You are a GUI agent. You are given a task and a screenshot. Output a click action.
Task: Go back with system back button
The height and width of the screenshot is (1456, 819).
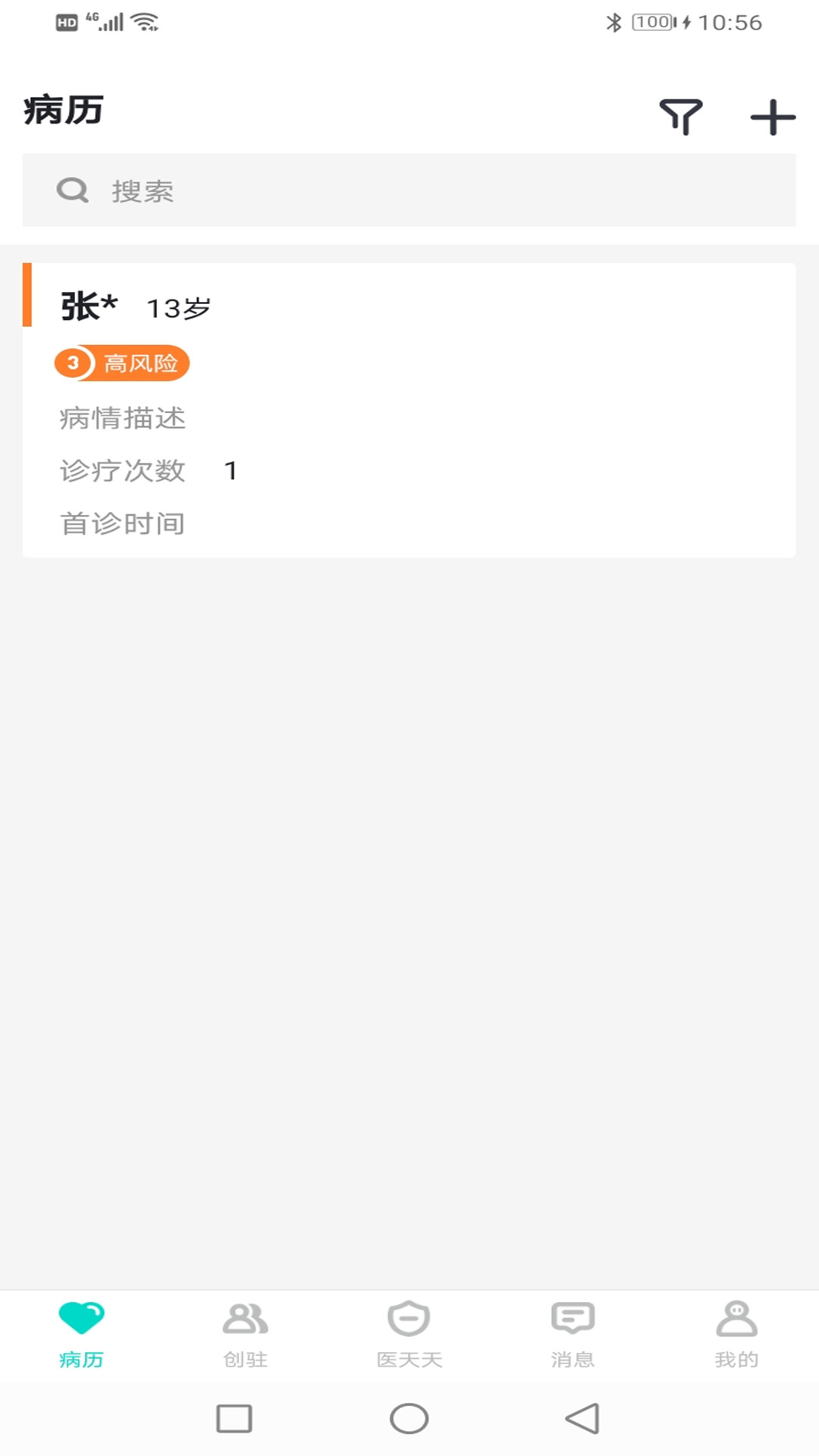(582, 1418)
